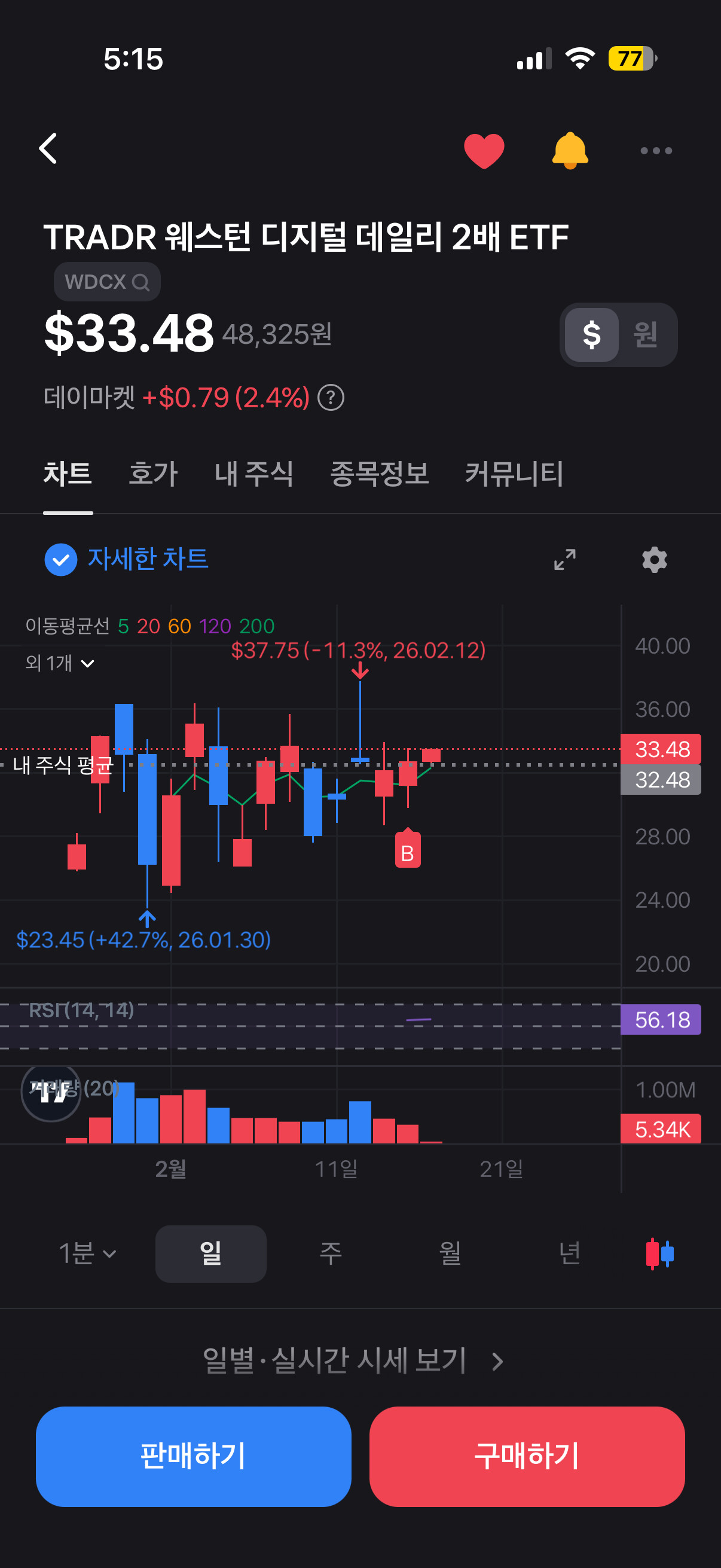Screen dimensions: 721x1568
Task: Open the 데이마켓 help question mark
Action: coord(331,398)
